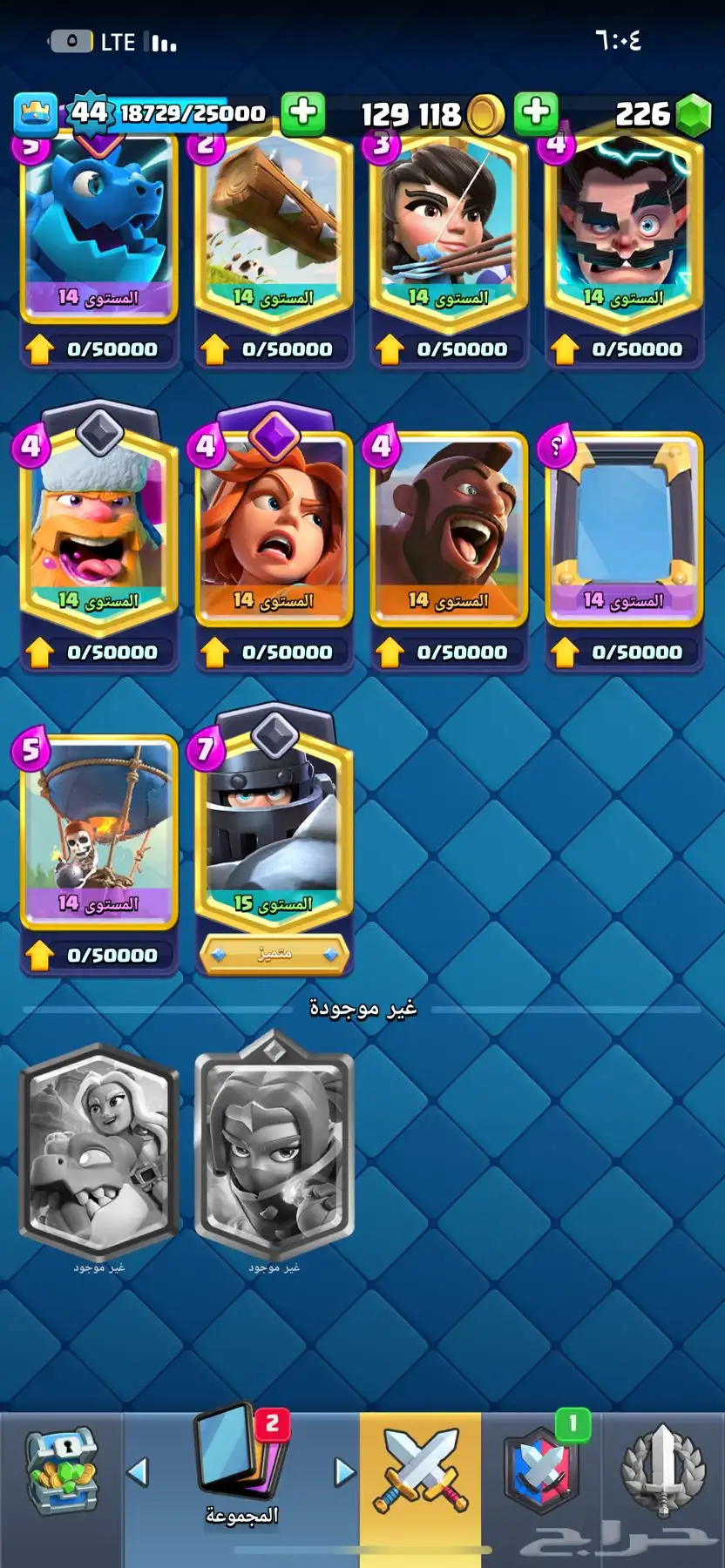725x1568 pixels.
Task: Open the clan shield tab
Action: (542, 1474)
